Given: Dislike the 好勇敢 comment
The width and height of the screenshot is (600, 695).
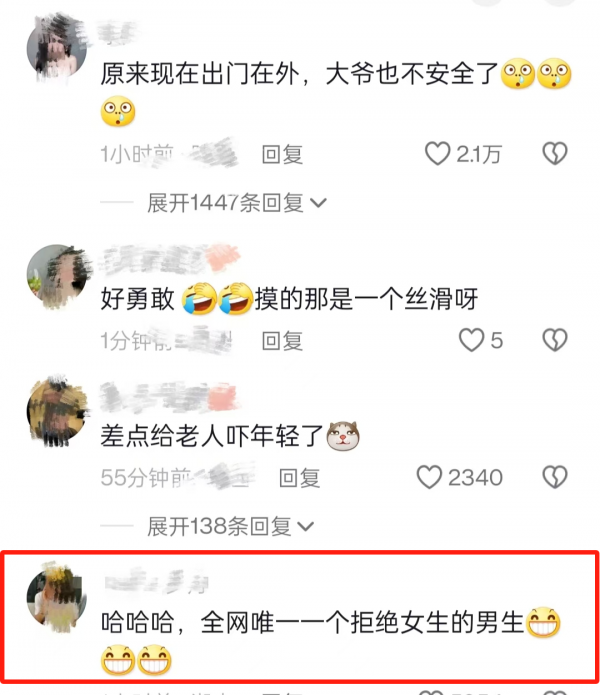Looking at the screenshot, I should pyautogui.click(x=555, y=340).
